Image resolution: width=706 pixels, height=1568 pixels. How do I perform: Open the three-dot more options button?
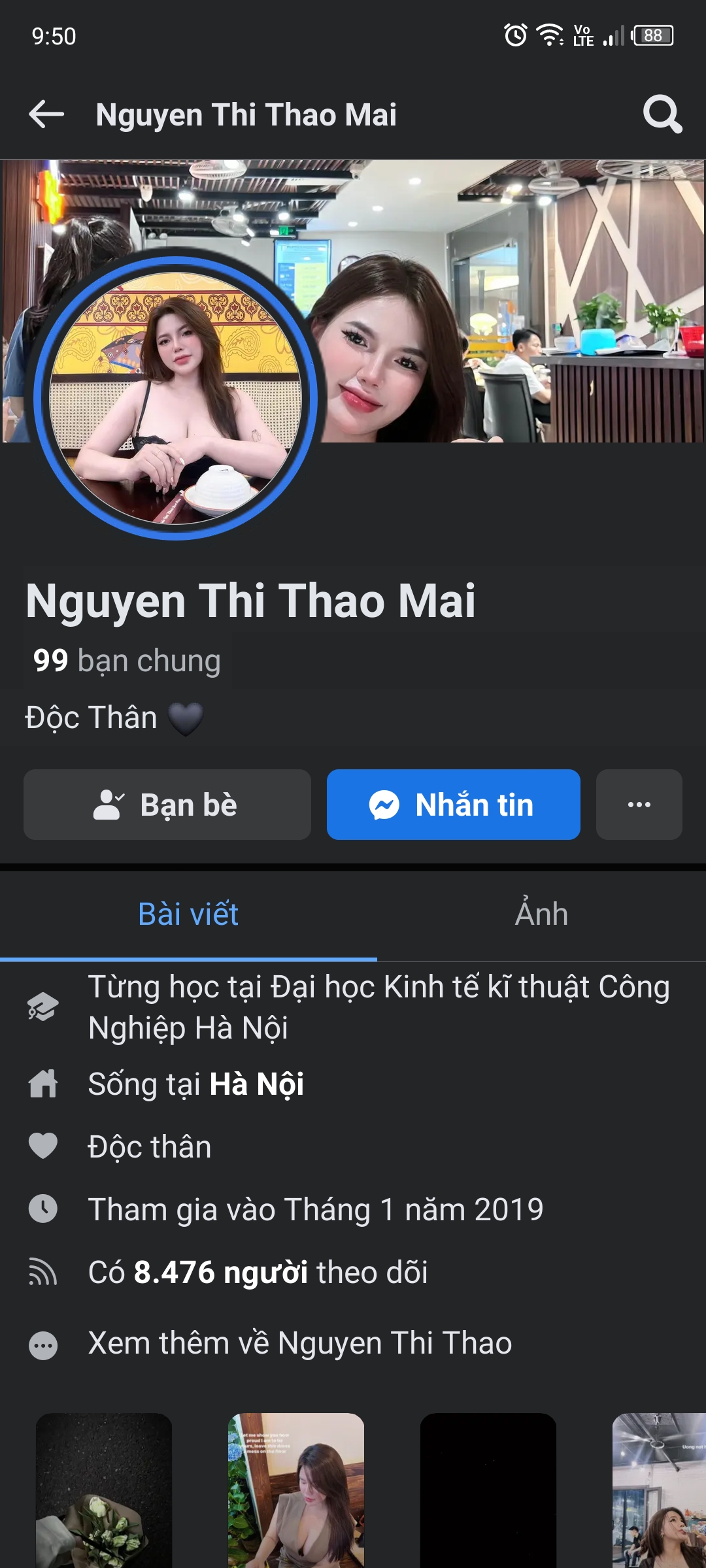click(639, 805)
